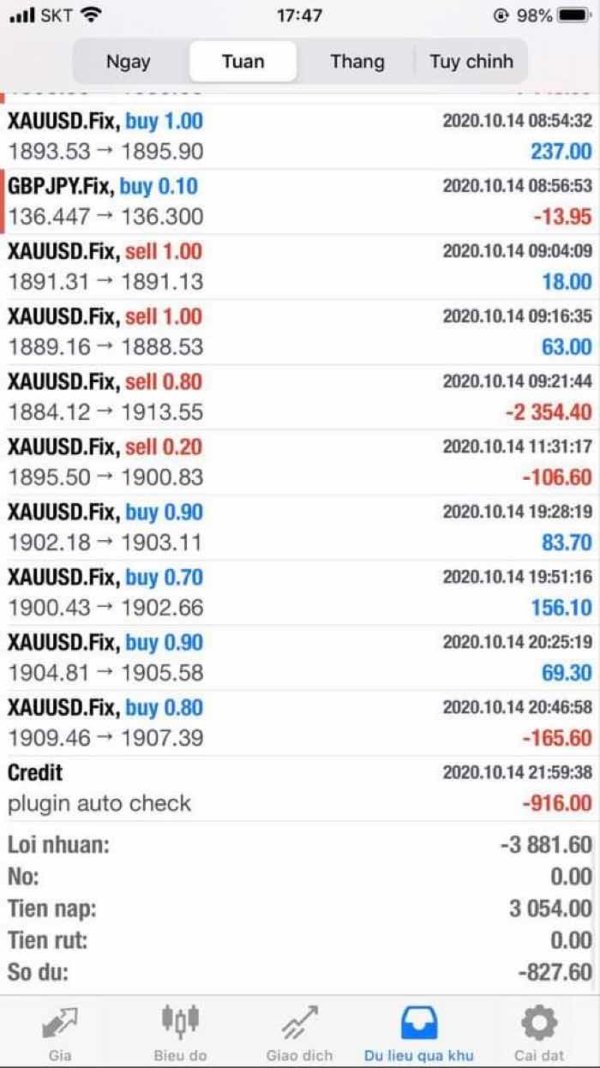Tap XAUUSD.Fix buy 0.80 trade with -165.60
This screenshot has width=600, height=1068.
pos(300,723)
